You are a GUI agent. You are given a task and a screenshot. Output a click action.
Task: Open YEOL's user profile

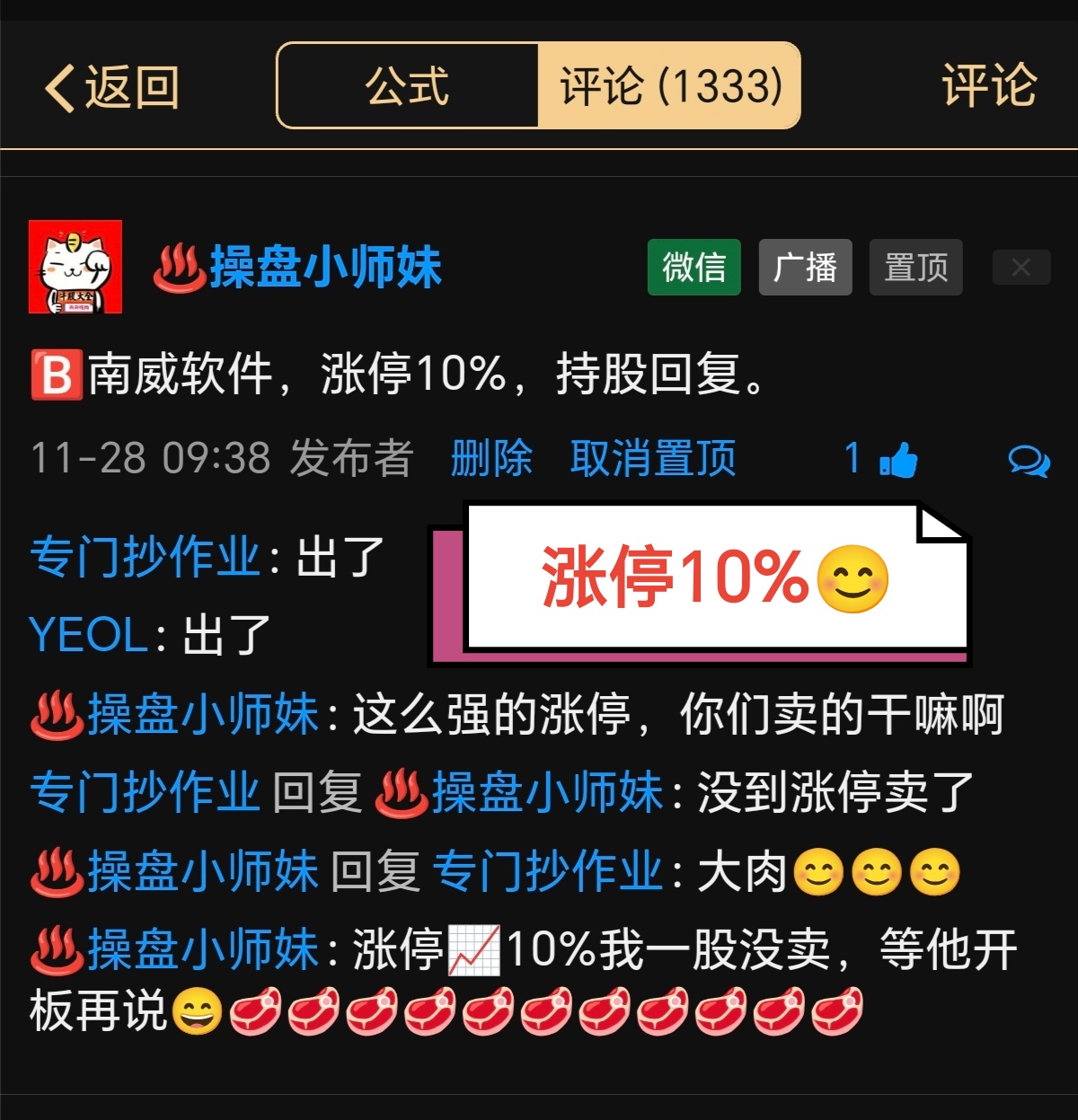[88, 635]
